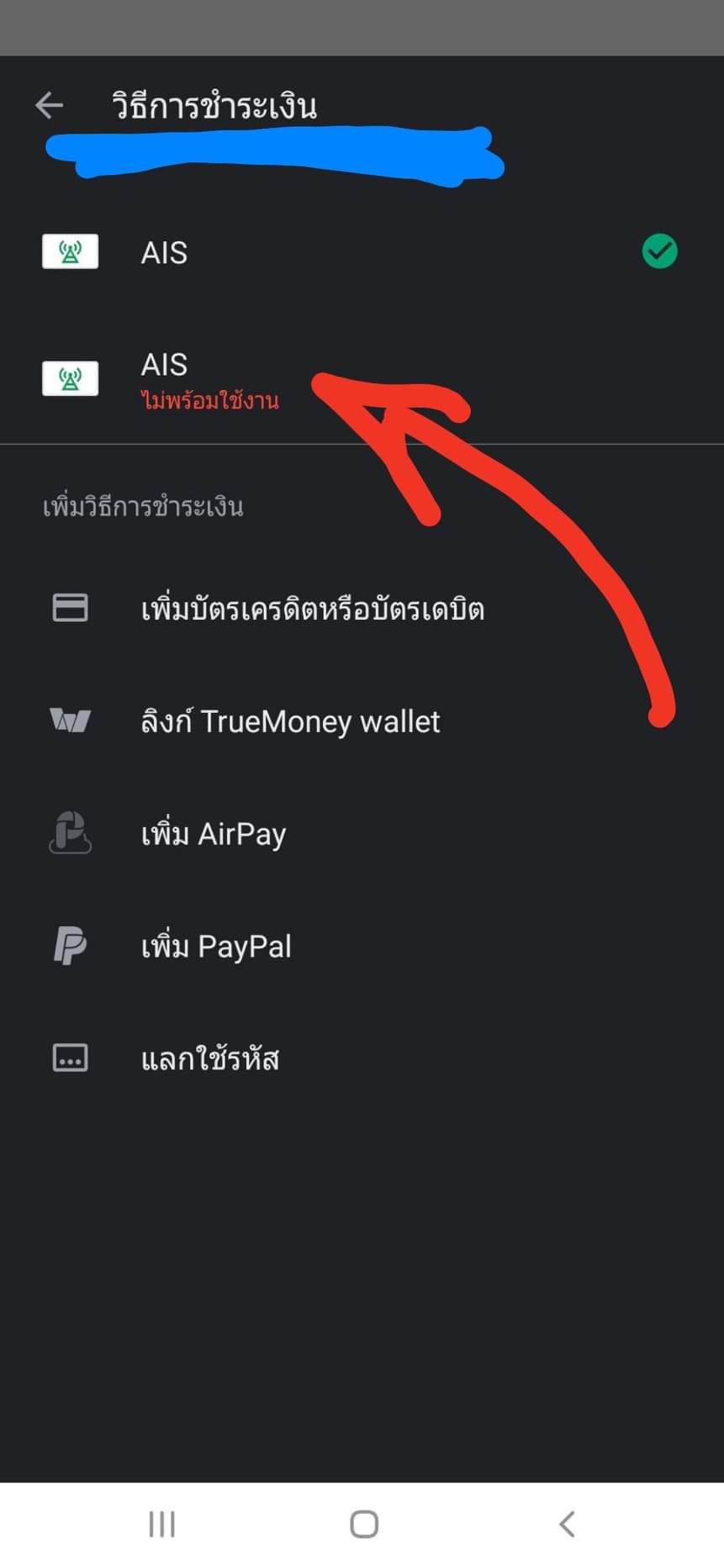Link a TrueMoney wallet

click(362, 721)
